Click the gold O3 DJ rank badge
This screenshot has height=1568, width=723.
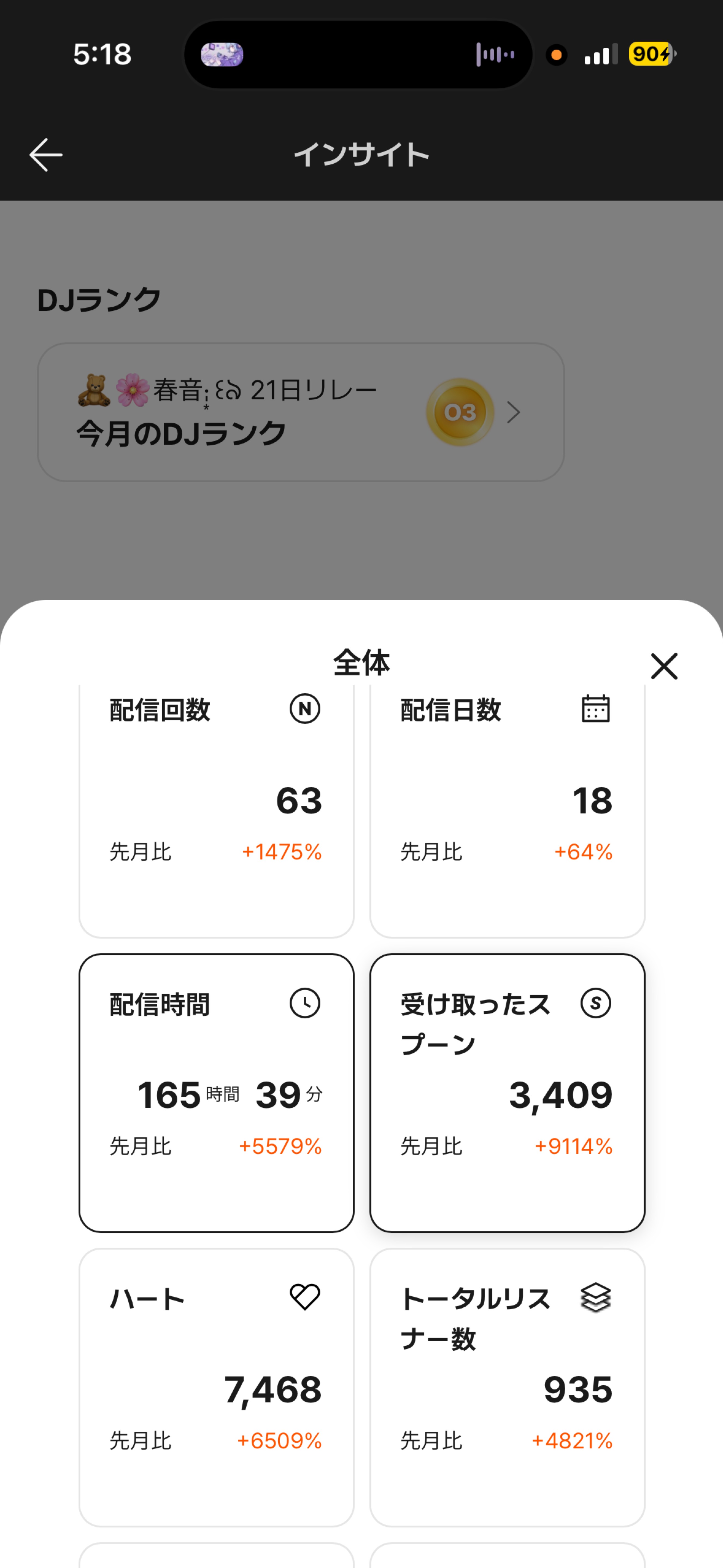point(461,412)
